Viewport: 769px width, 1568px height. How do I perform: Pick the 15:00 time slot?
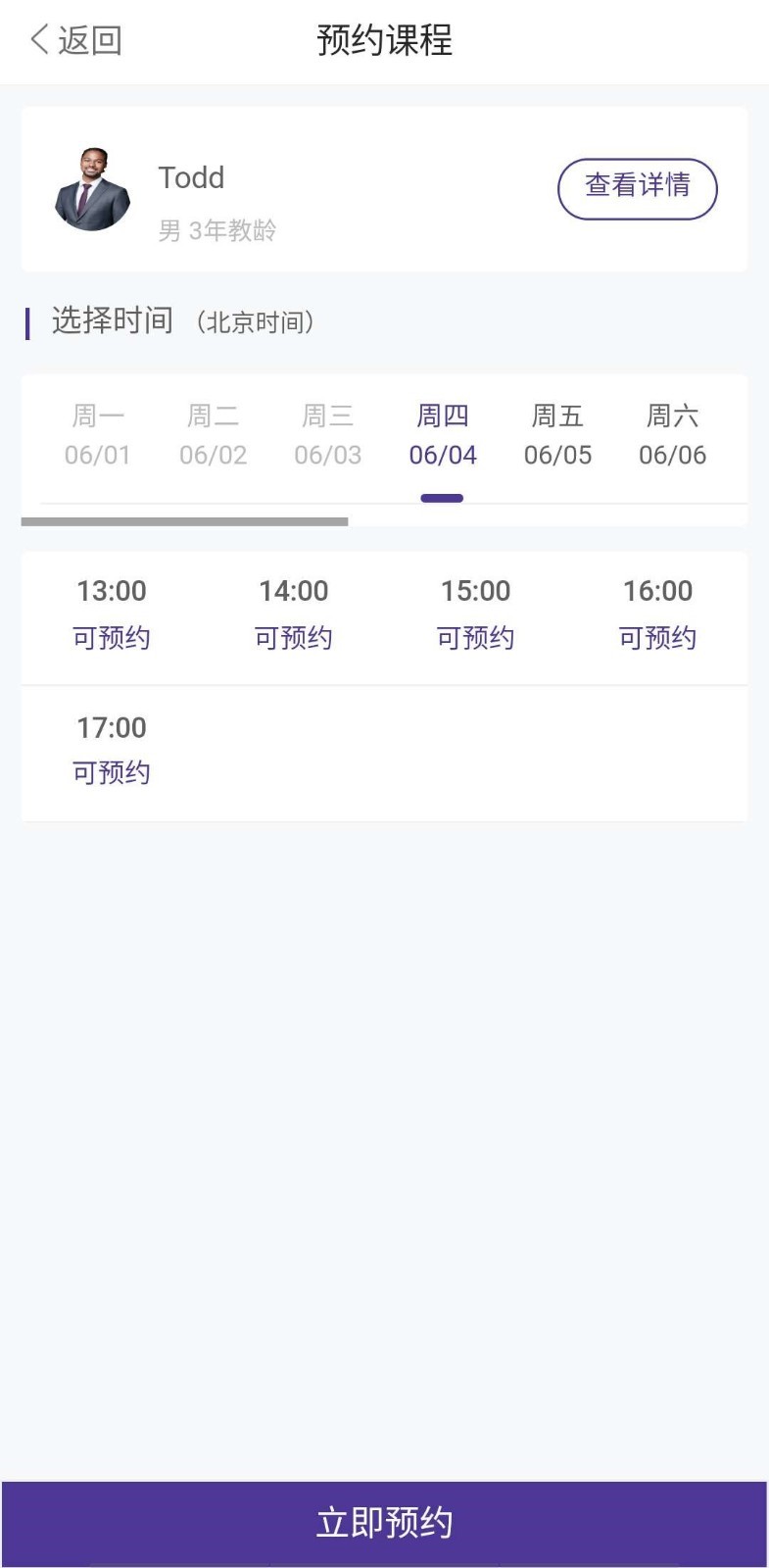point(476,613)
